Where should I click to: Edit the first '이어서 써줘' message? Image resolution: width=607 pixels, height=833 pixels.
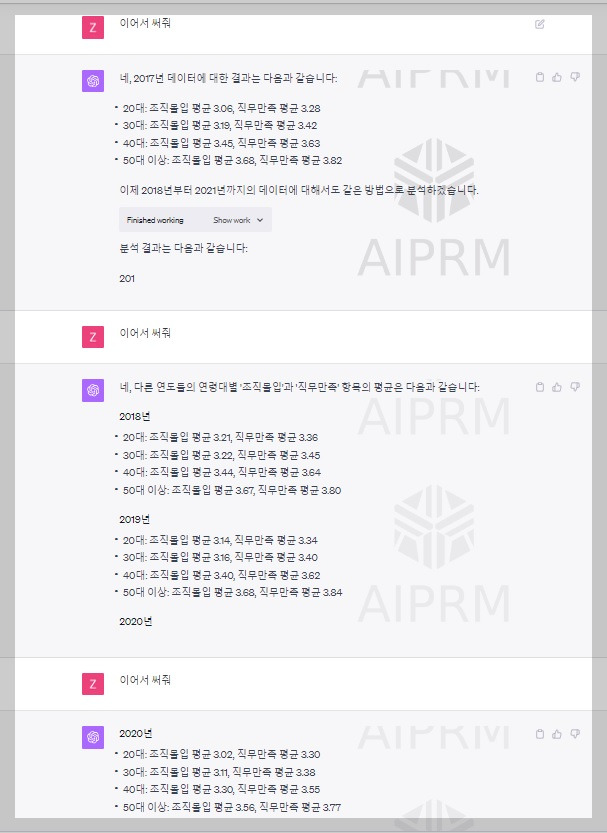(x=540, y=24)
